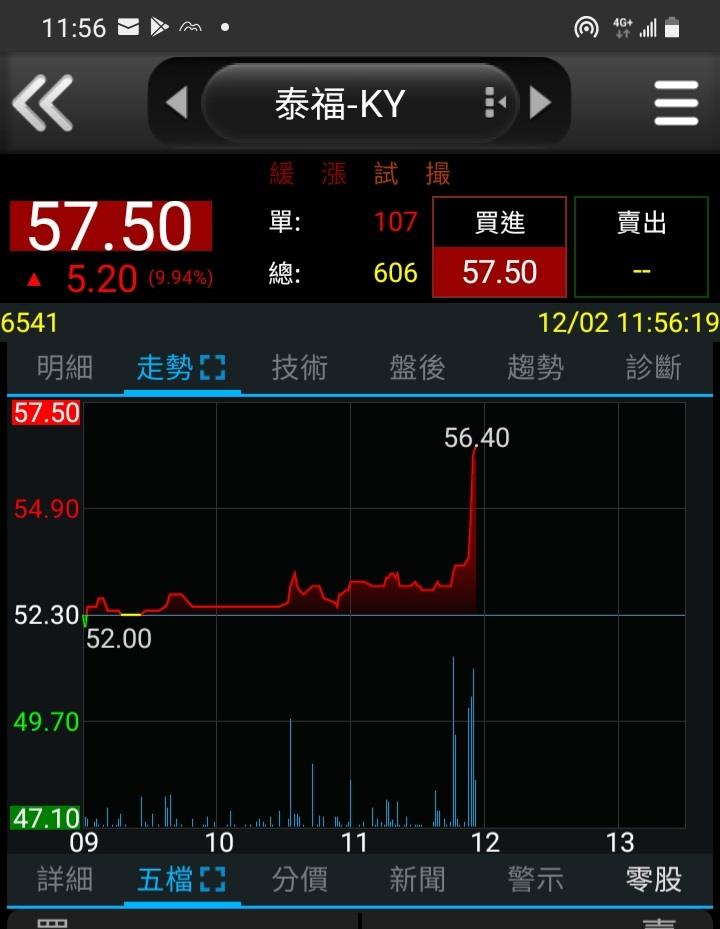The height and width of the screenshot is (929, 720).
Task: Tap the 買進 buy button
Action: [499, 247]
